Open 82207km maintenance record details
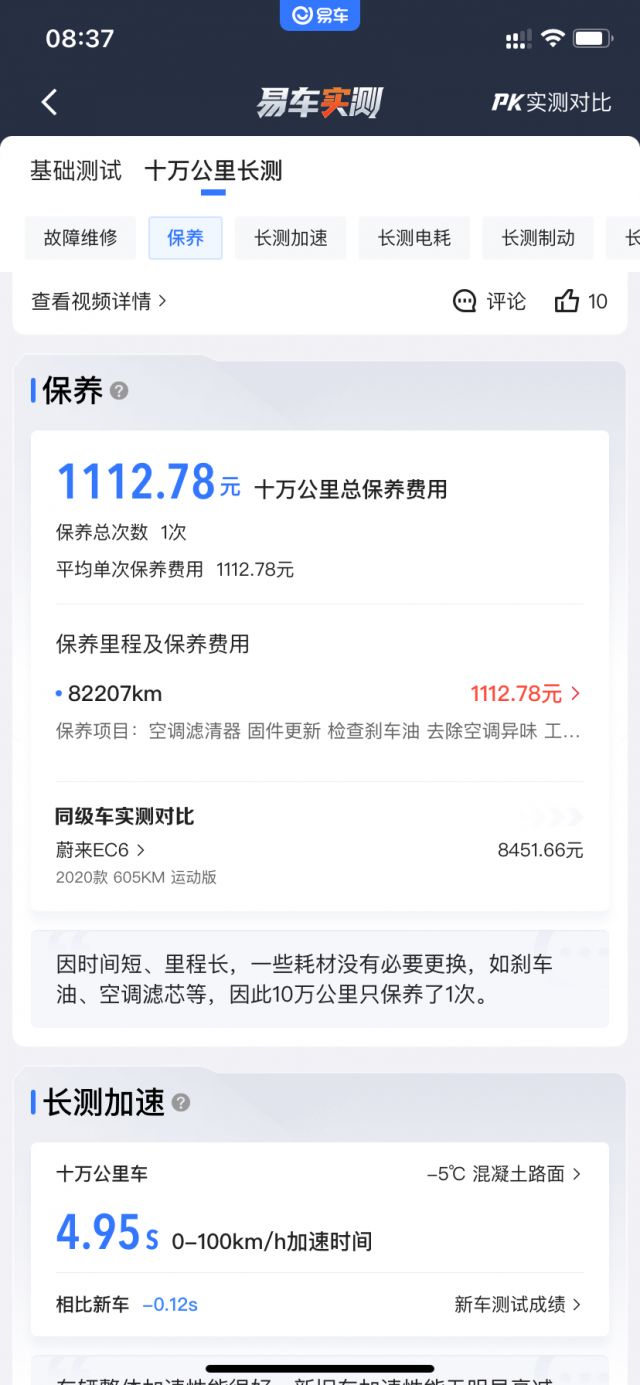The width and height of the screenshot is (640, 1385). tap(525, 693)
